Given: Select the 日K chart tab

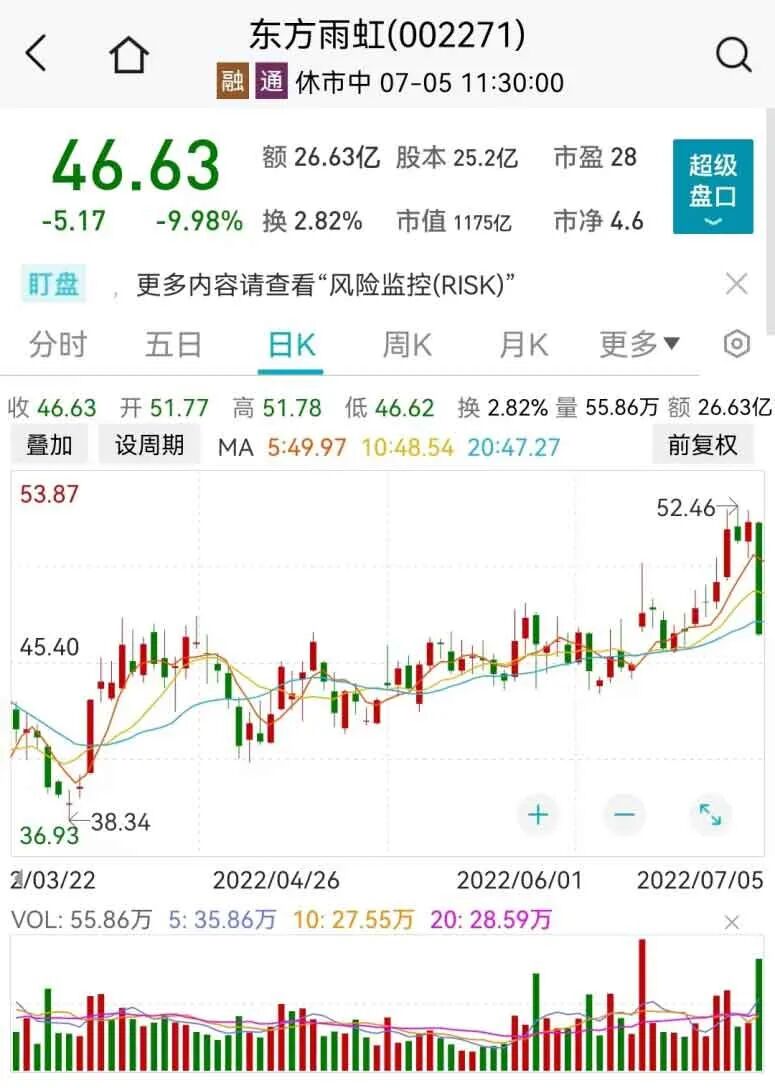Looking at the screenshot, I should click(291, 345).
